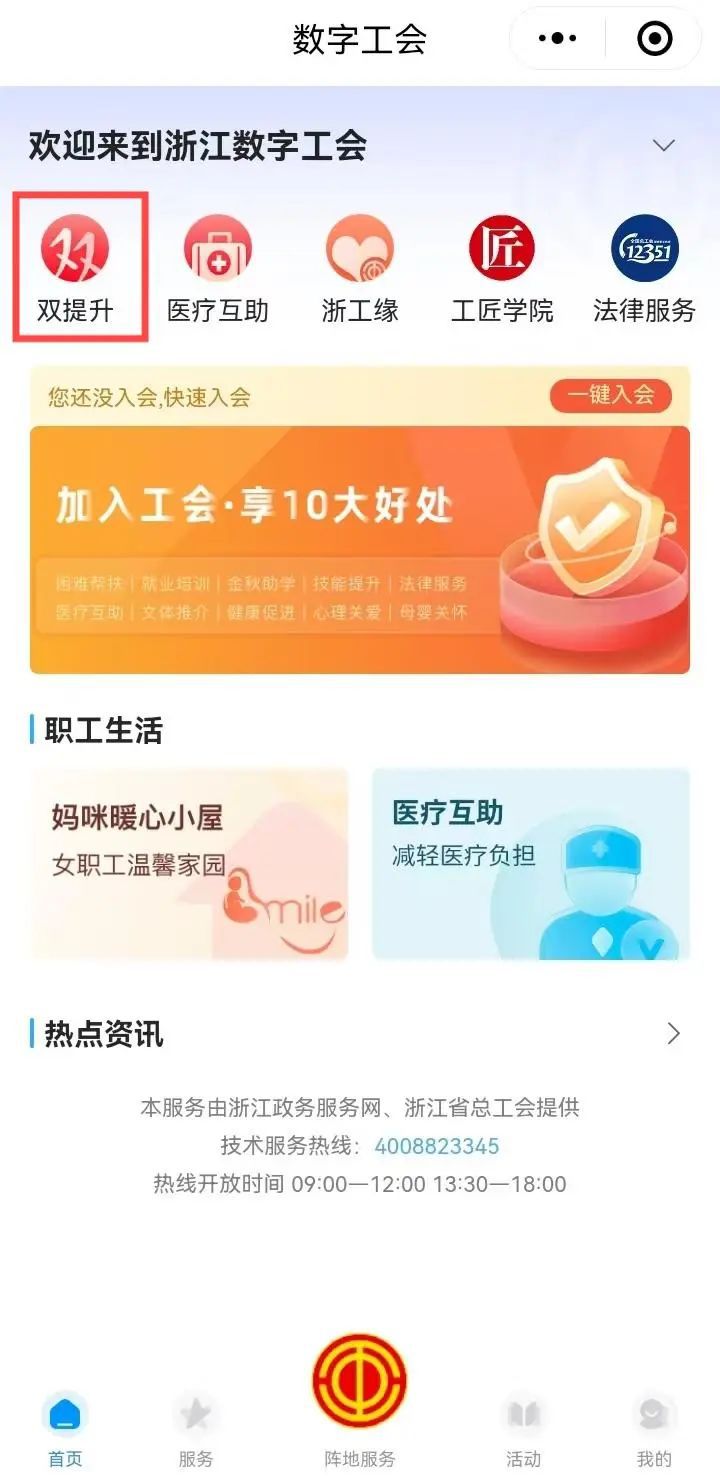Viewport: 720px width, 1481px height.
Task: Open the 医疗互助 减轻医疗负担 card
Action: click(x=530, y=864)
